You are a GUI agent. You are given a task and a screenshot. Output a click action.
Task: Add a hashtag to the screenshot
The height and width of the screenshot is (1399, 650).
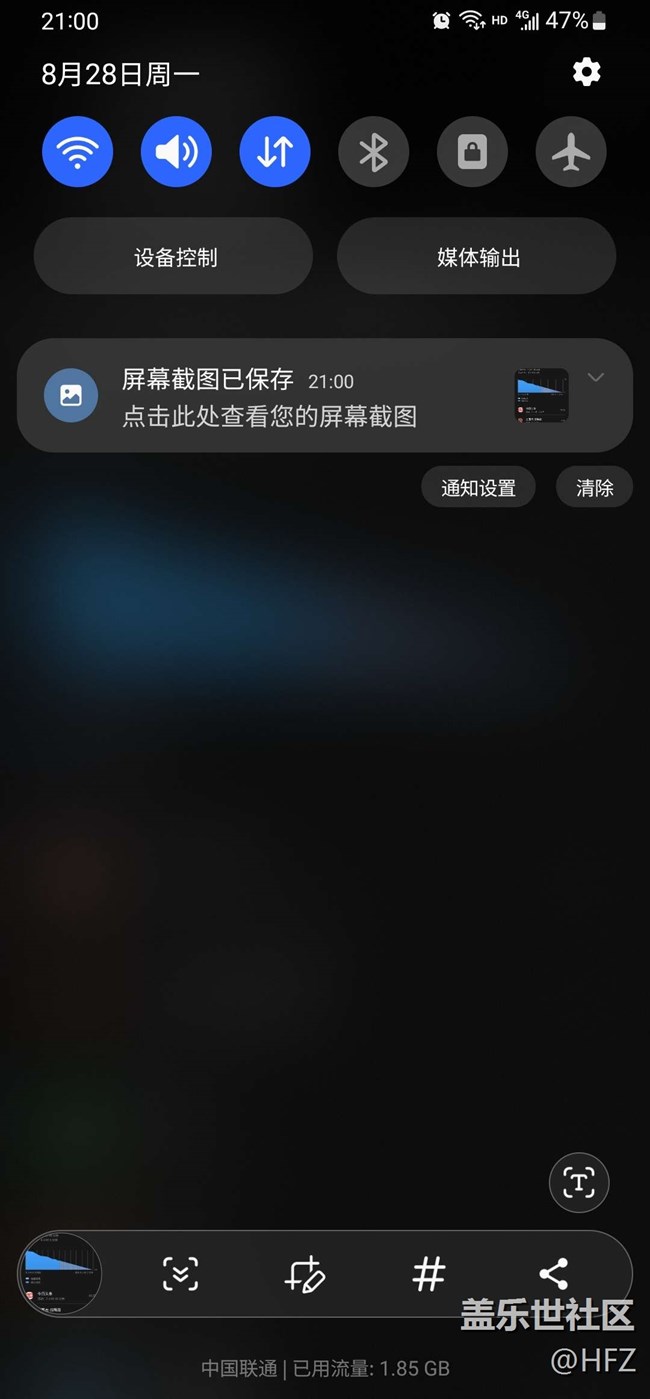coord(429,1274)
